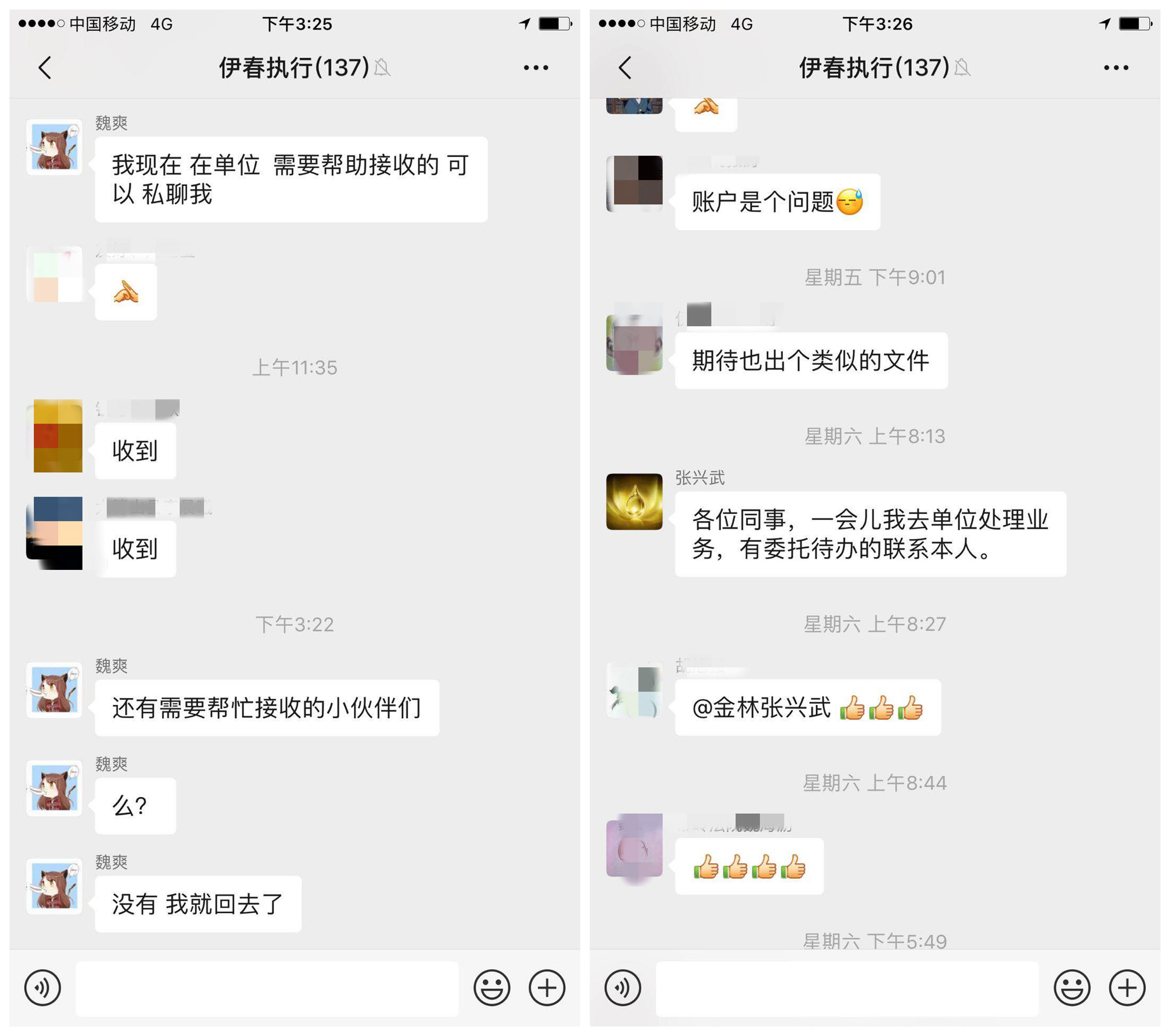Tap avatar beside '@金林张兴武' message
Screen dimensions: 1170x1036
point(634,689)
